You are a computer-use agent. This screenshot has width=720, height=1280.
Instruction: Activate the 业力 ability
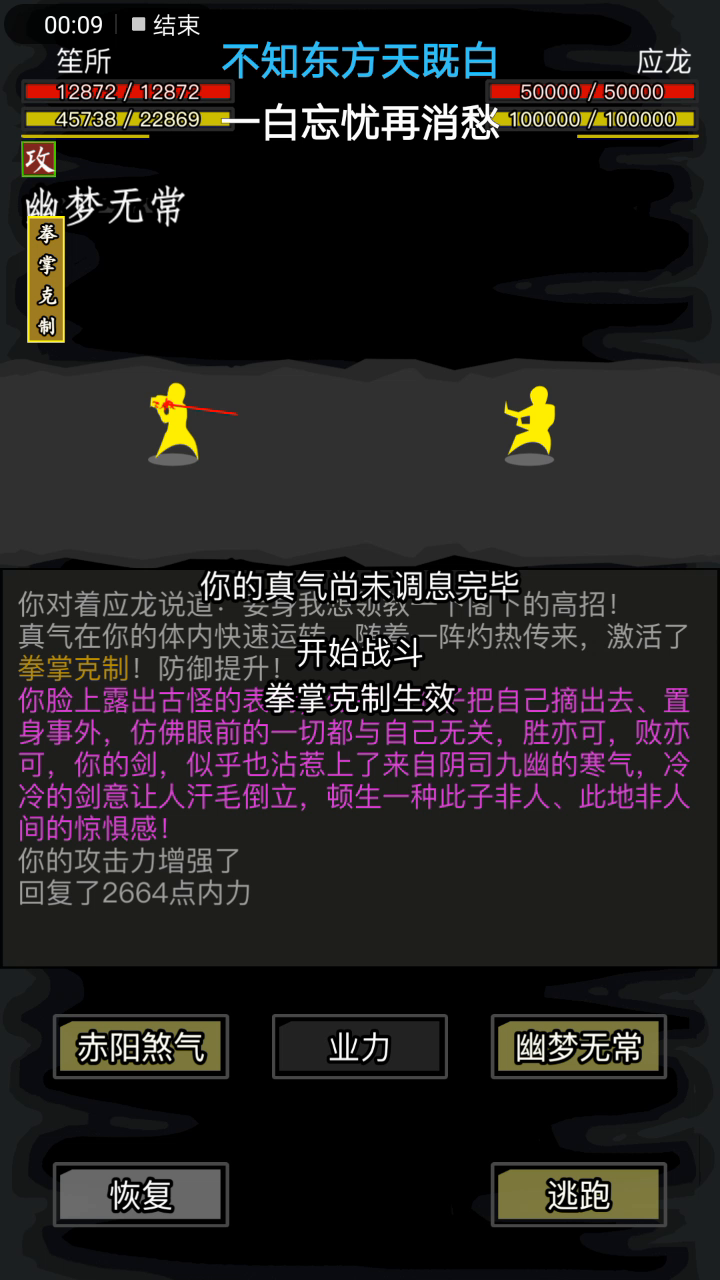point(360,1047)
